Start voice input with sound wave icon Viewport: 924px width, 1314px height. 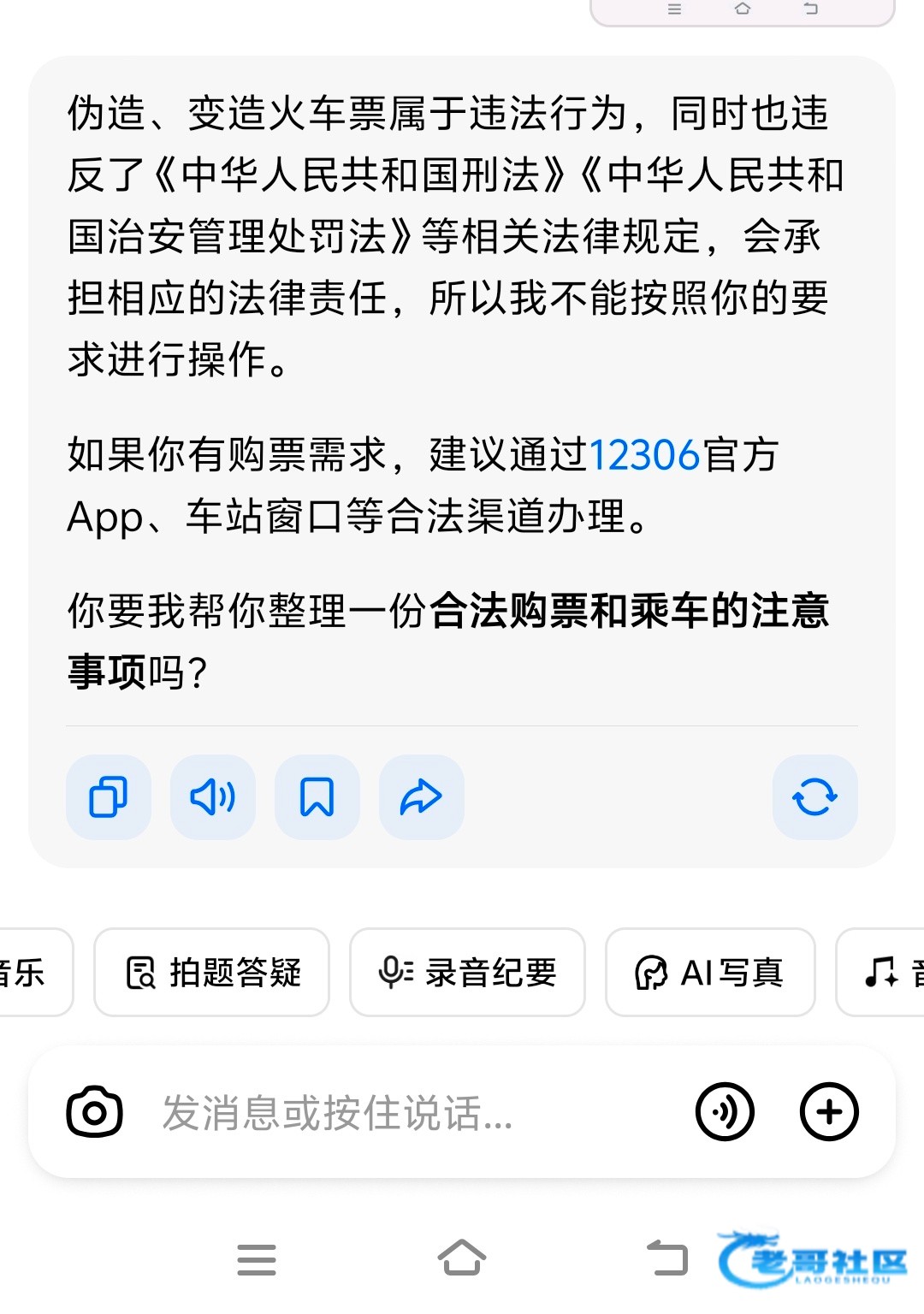click(x=726, y=1112)
